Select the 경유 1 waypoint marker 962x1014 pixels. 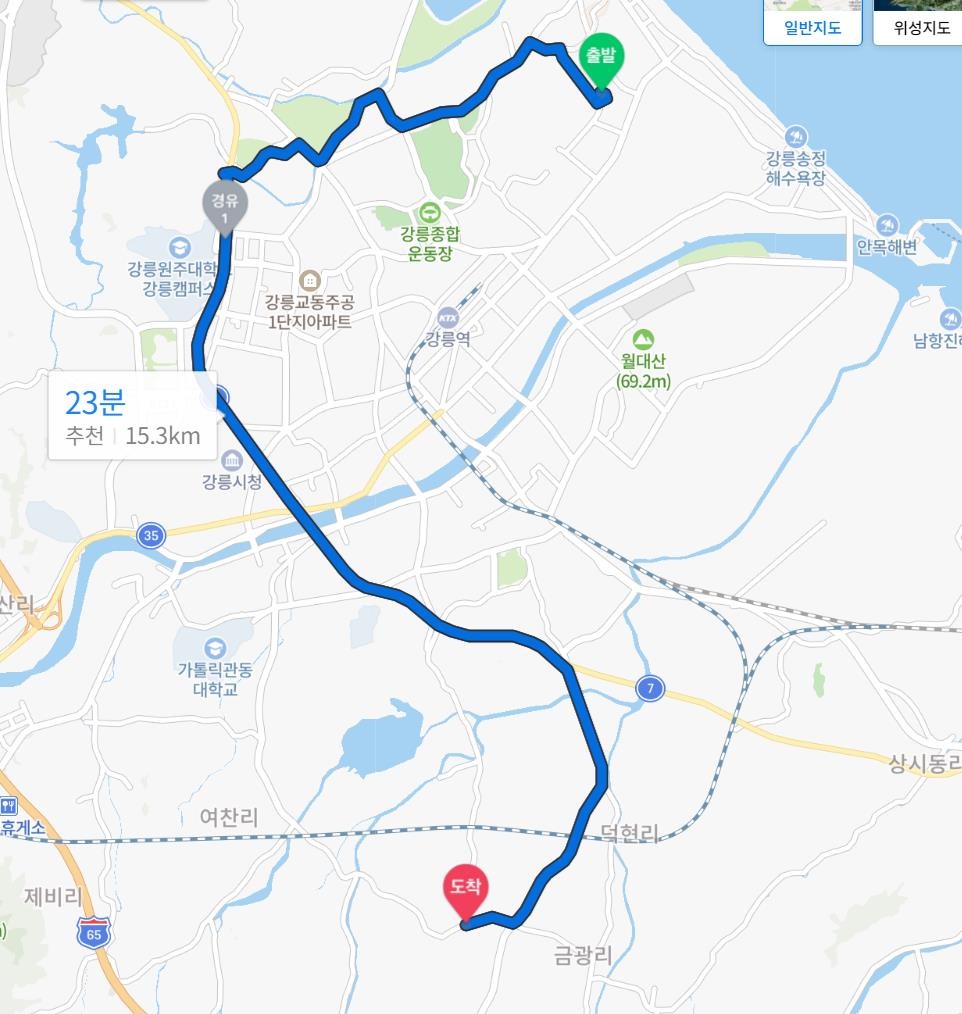click(225, 205)
